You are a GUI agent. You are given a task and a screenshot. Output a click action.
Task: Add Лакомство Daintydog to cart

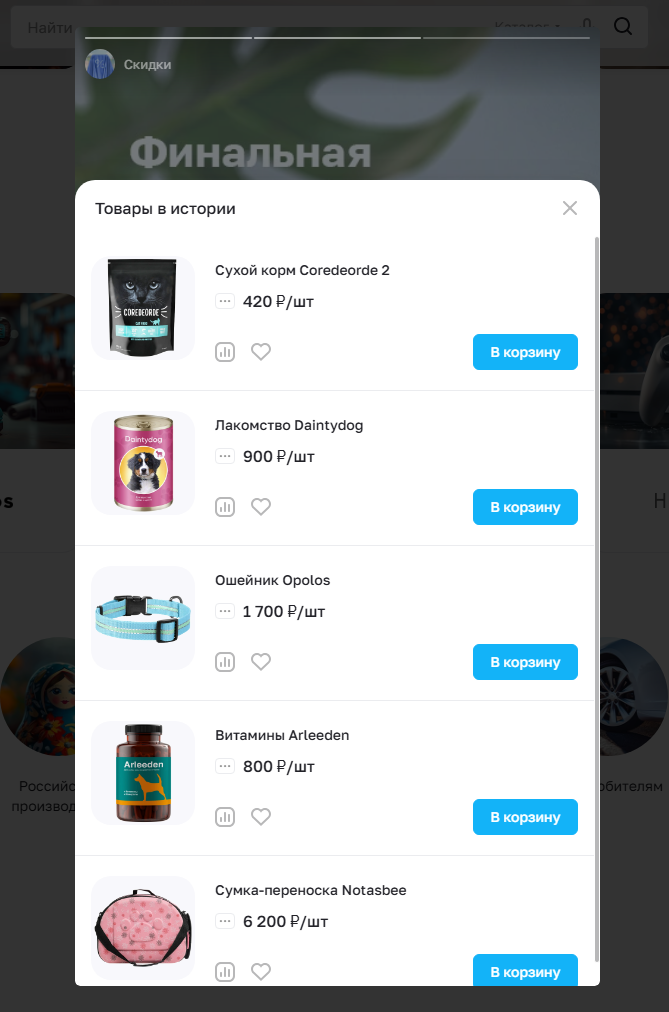coord(525,507)
